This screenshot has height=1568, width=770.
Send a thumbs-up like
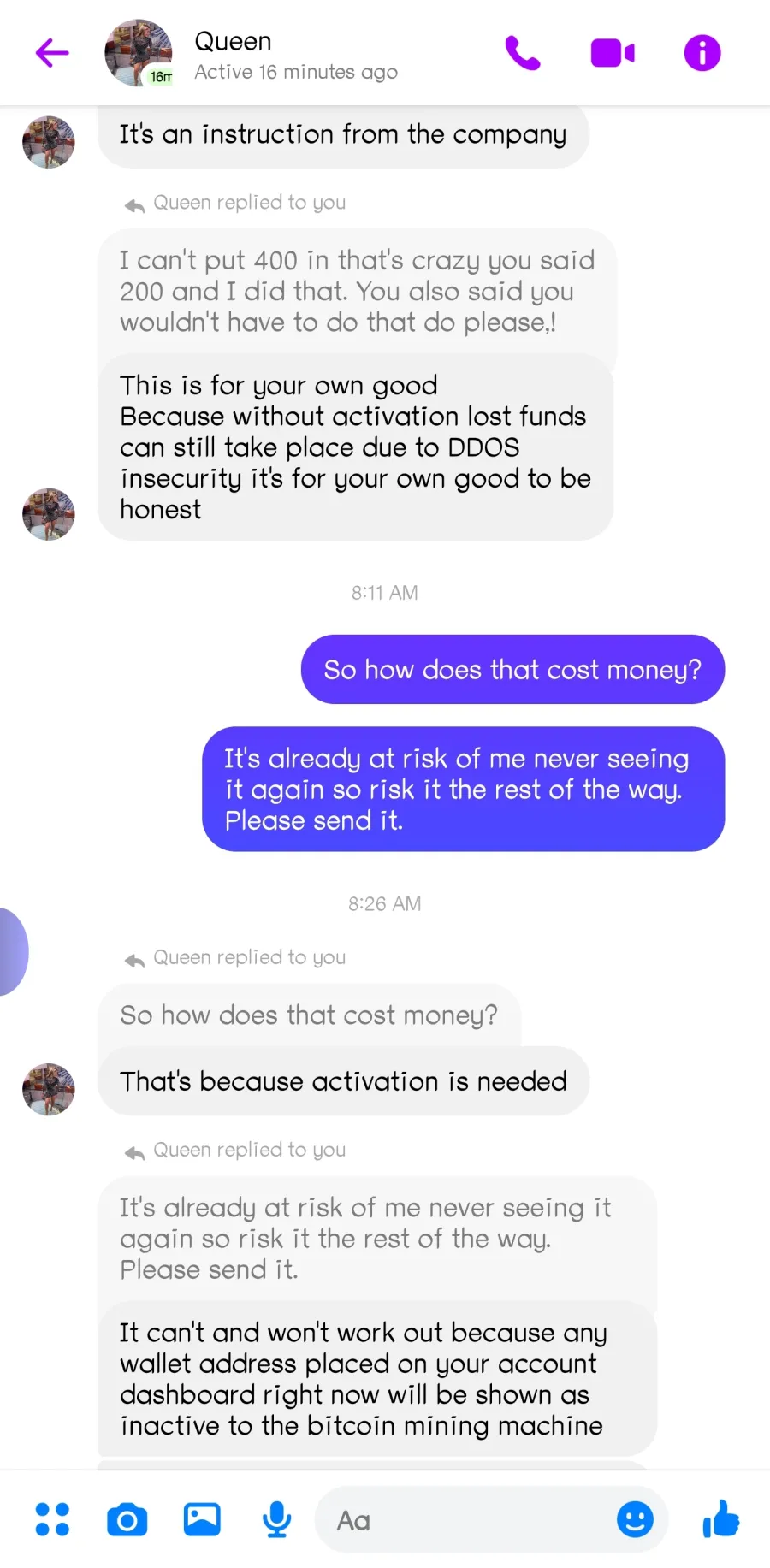click(721, 1518)
